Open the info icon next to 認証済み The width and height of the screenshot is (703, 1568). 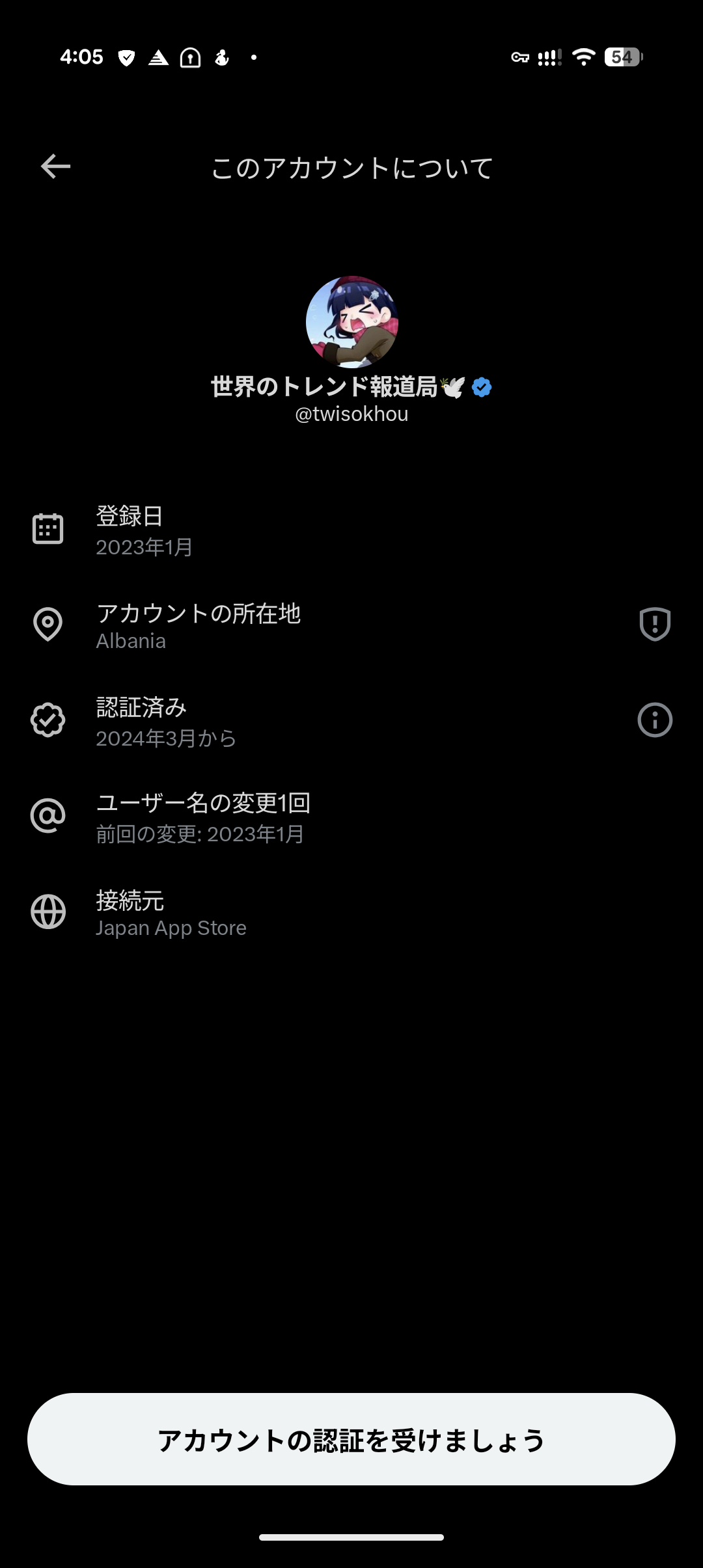tap(655, 720)
